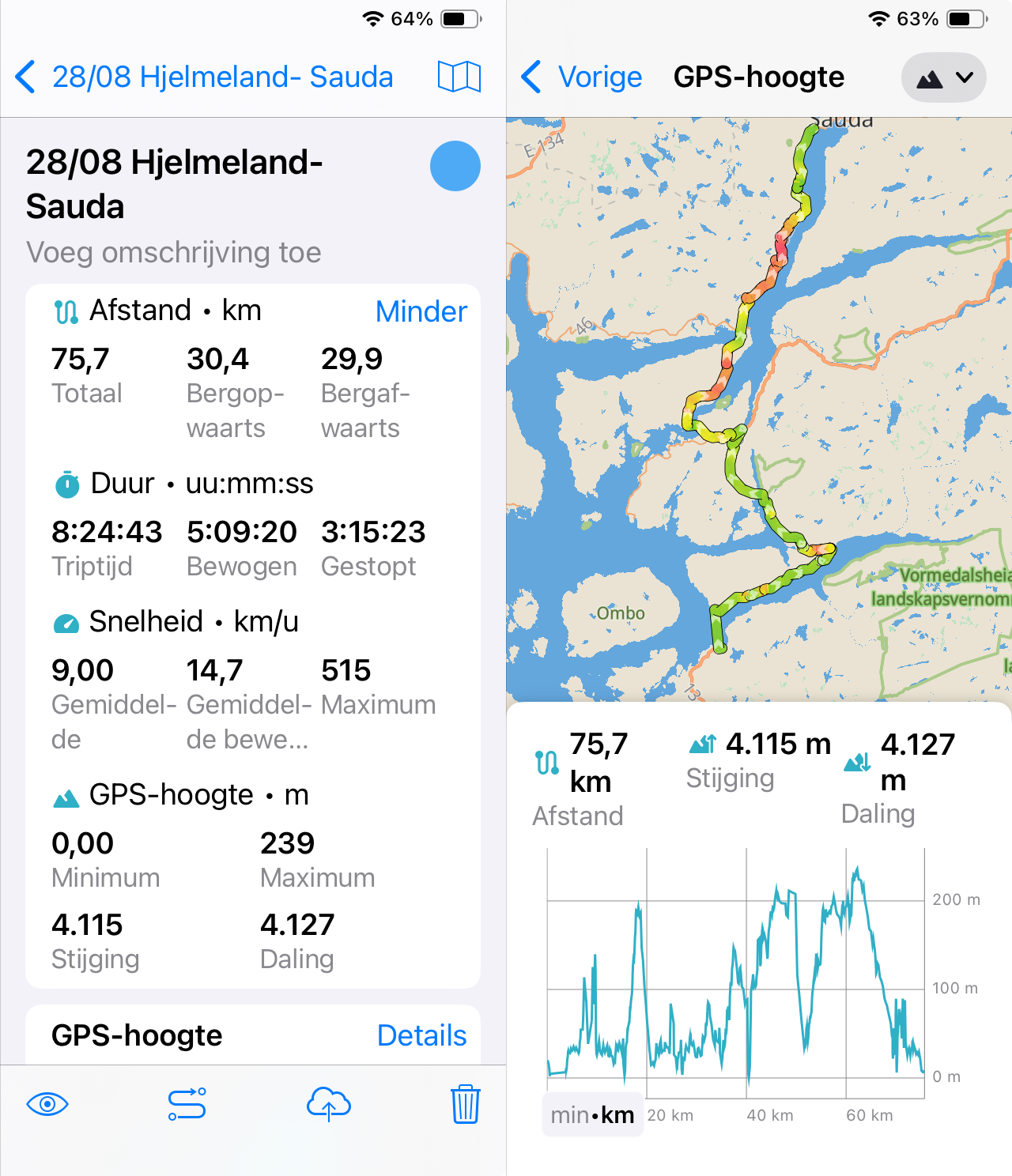Viewport: 1012px width, 1176px height.
Task: Add a description under the track title
Action: click(174, 253)
